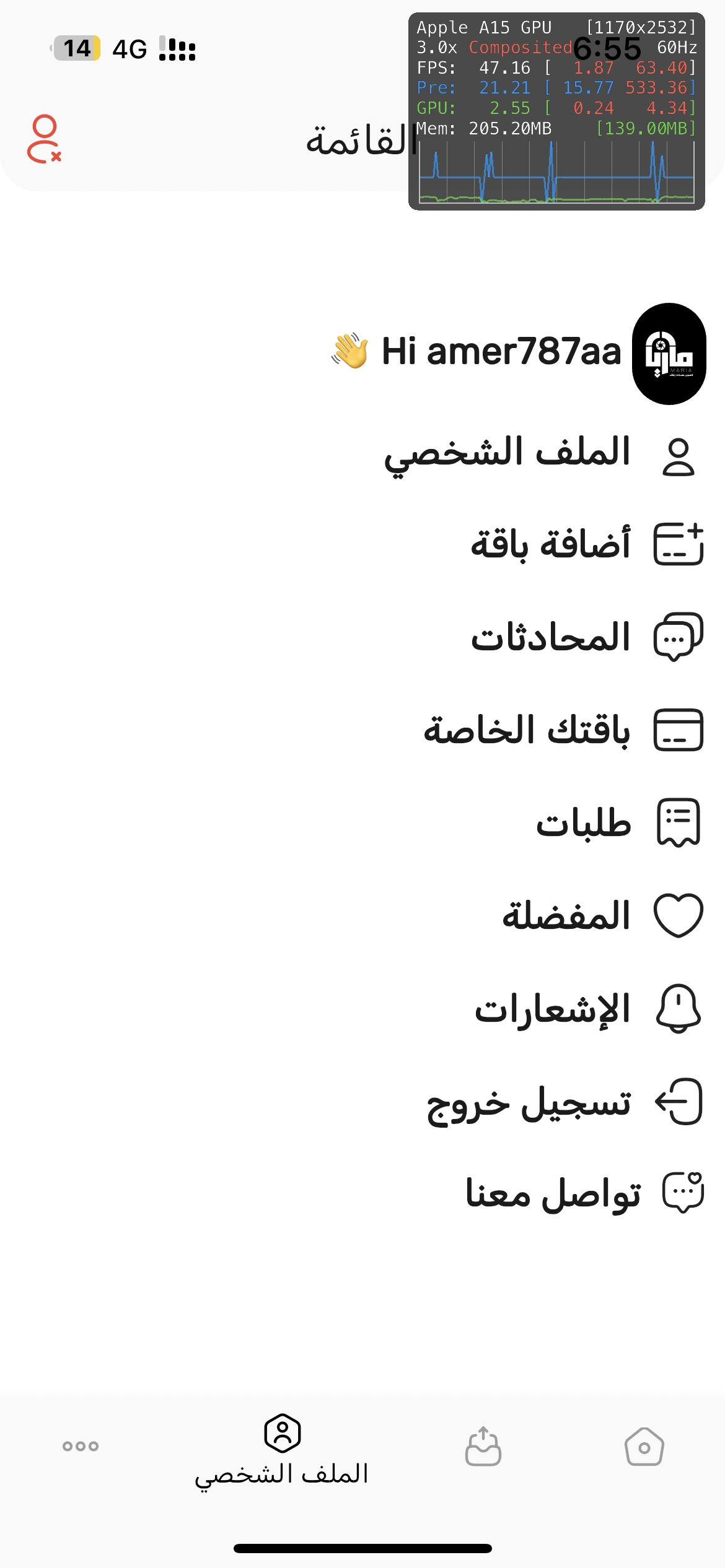725x1568 pixels.
Task: Open the three-dots more tab
Action: point(81,1447)
